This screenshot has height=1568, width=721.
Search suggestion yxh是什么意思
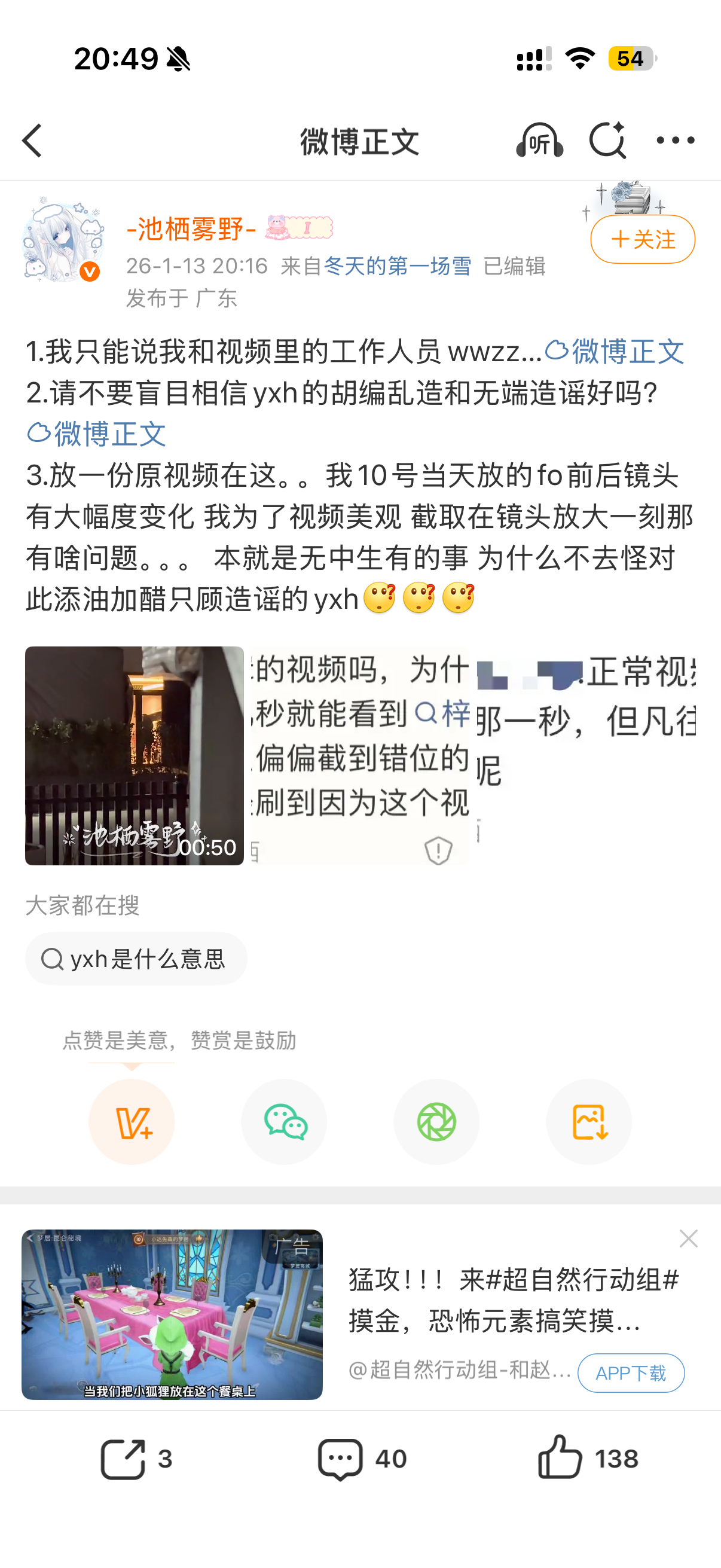tap(136, 959)
